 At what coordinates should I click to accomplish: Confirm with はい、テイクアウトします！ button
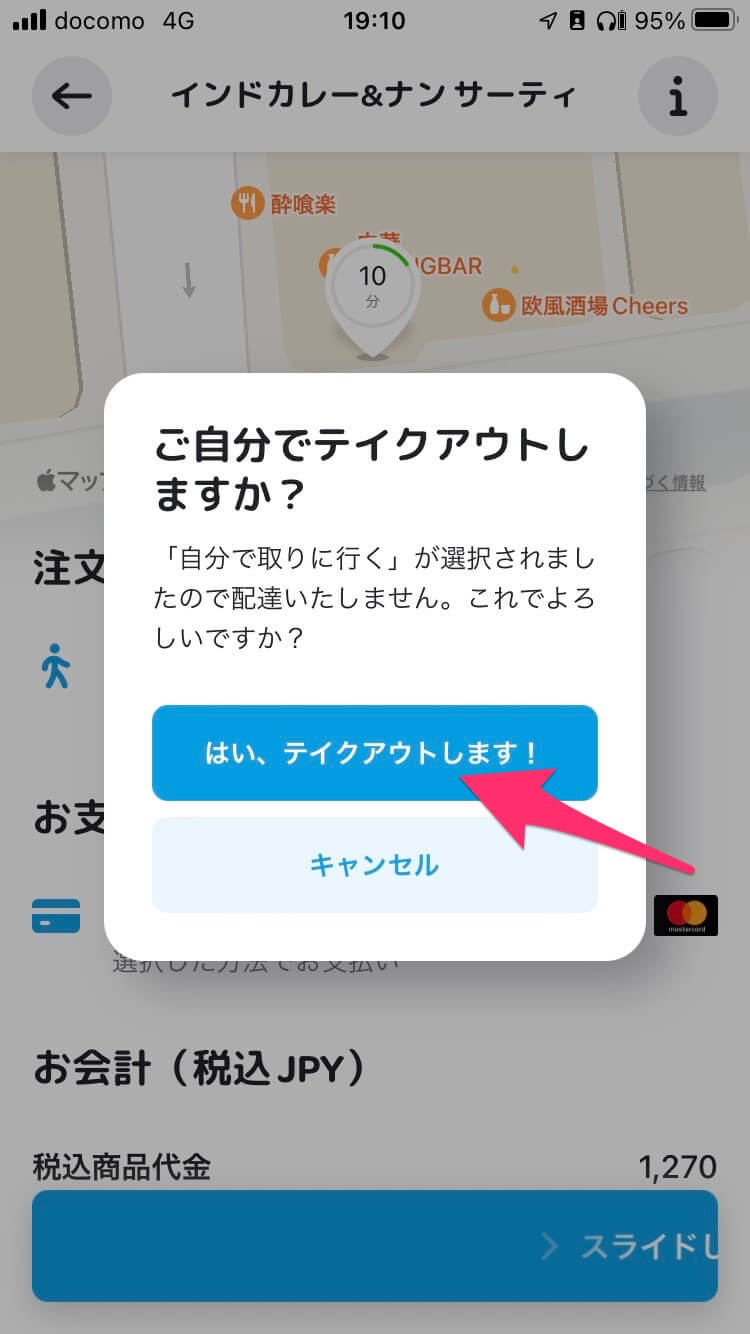(x=374, y=752)
